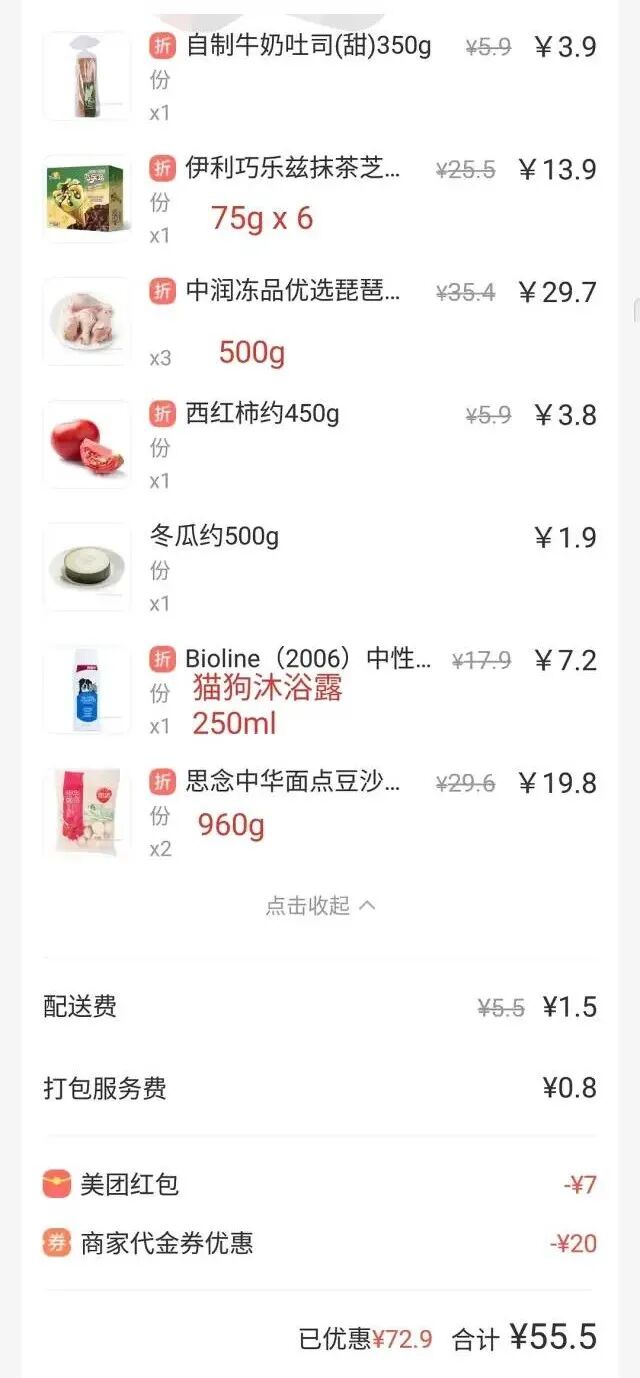Select the 西红柿约450g item

[x=262, y=414]
